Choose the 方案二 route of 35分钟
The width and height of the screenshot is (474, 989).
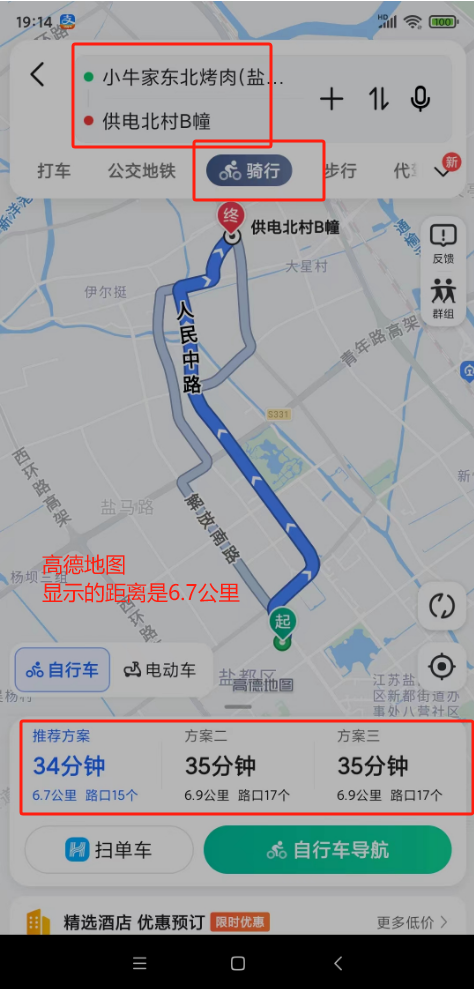click(237, 767)
